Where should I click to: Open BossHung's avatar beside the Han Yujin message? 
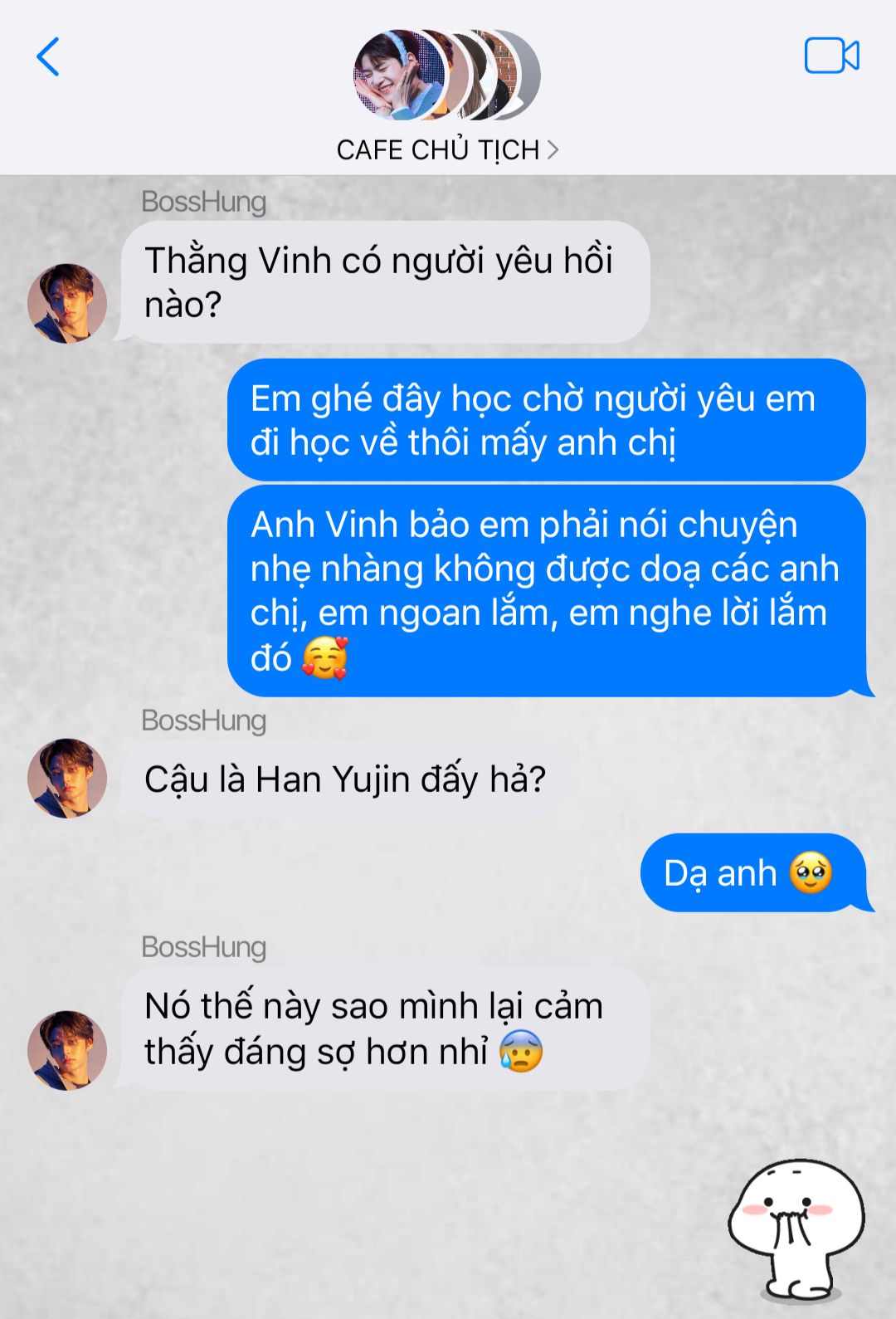tap(67, 779)
